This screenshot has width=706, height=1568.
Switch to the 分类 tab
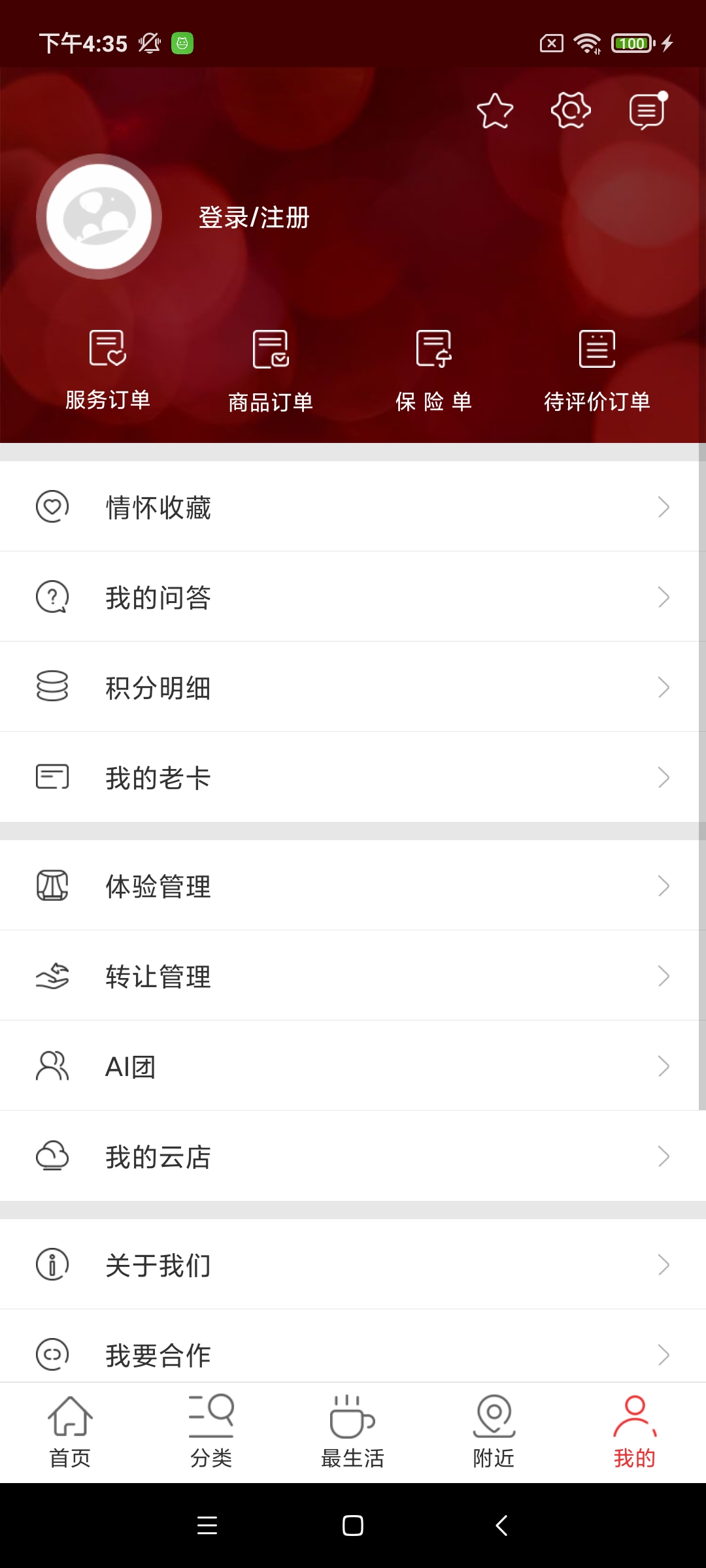click(x=211, y=1431)
